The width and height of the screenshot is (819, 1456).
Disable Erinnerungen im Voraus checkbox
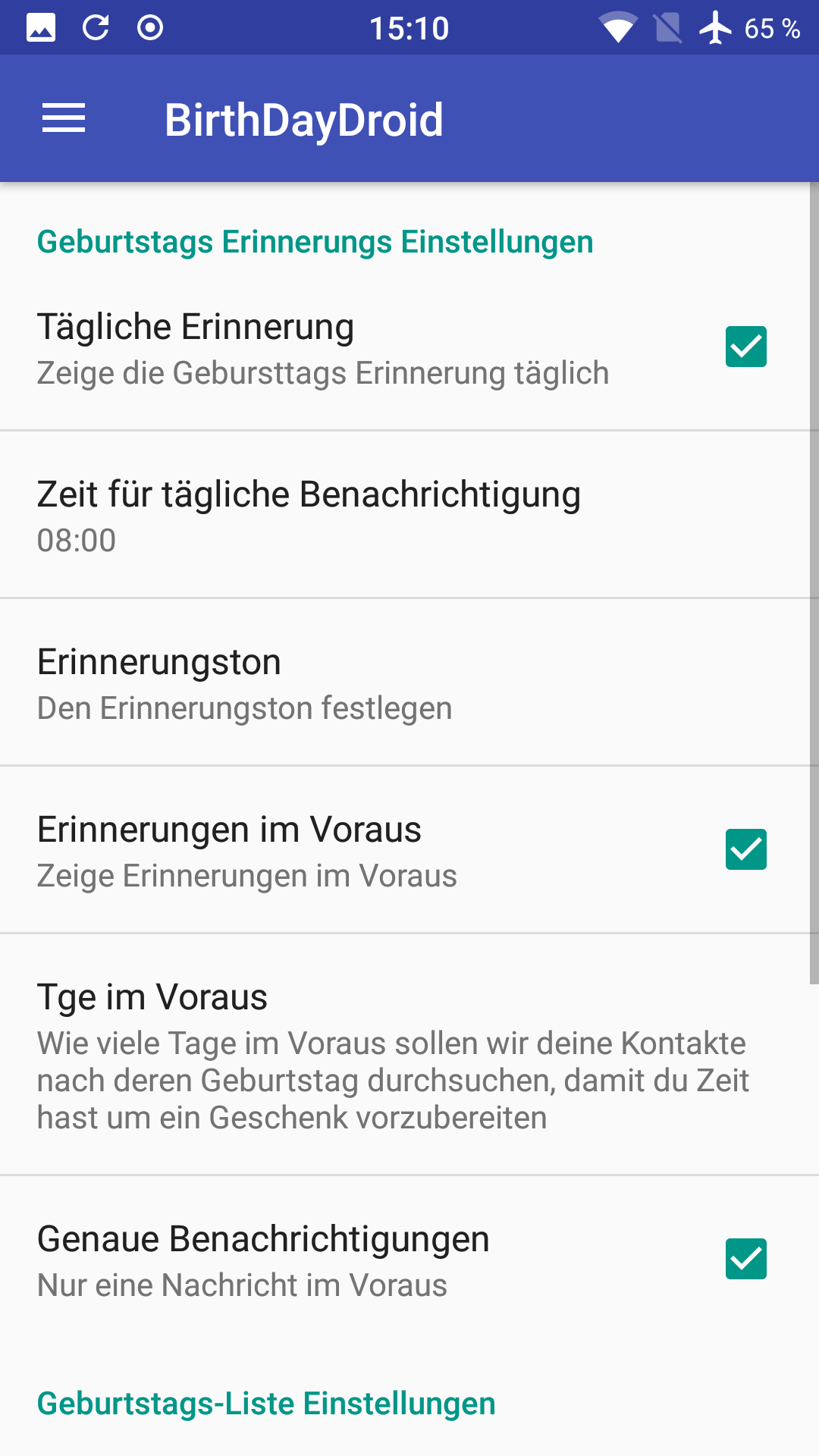745,849
